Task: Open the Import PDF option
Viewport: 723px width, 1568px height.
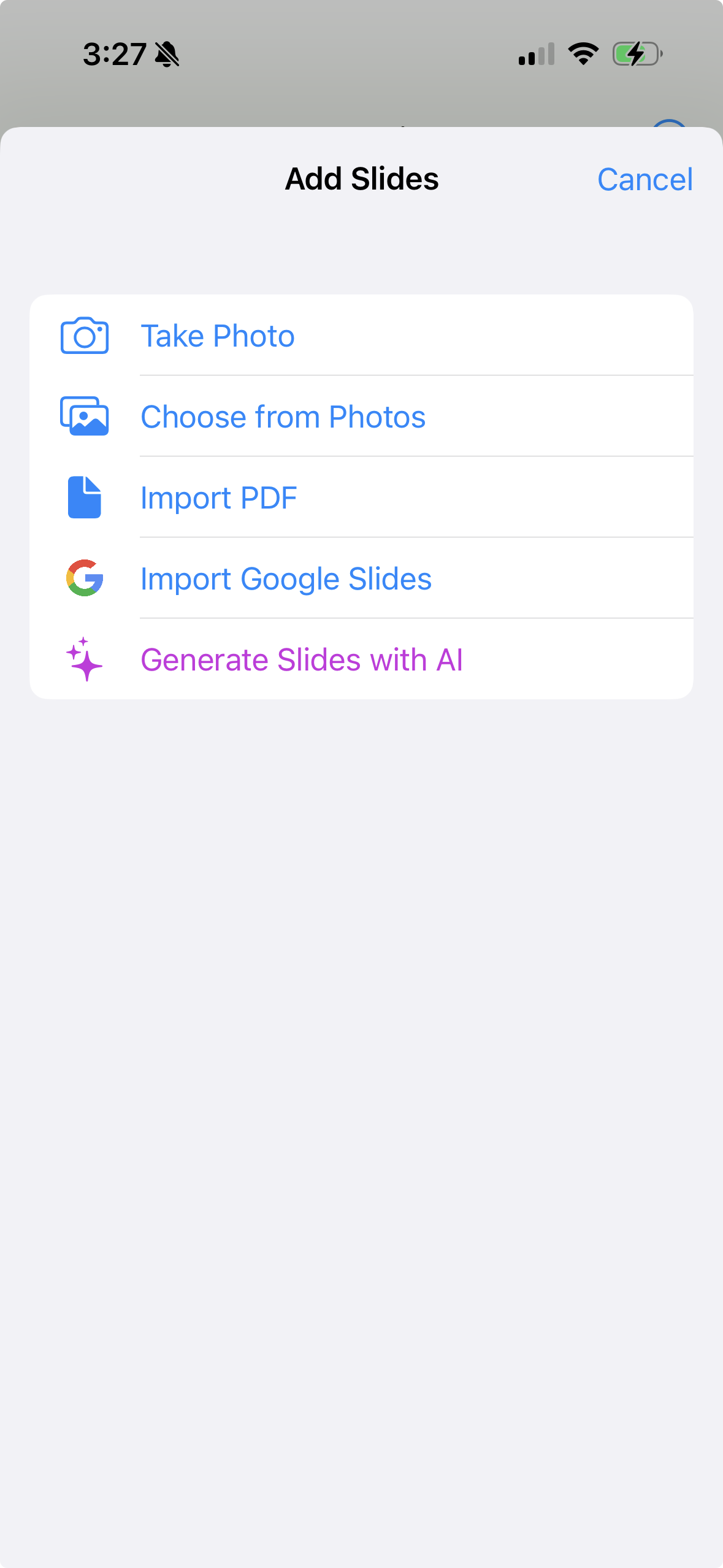Action: pos(218,497)
